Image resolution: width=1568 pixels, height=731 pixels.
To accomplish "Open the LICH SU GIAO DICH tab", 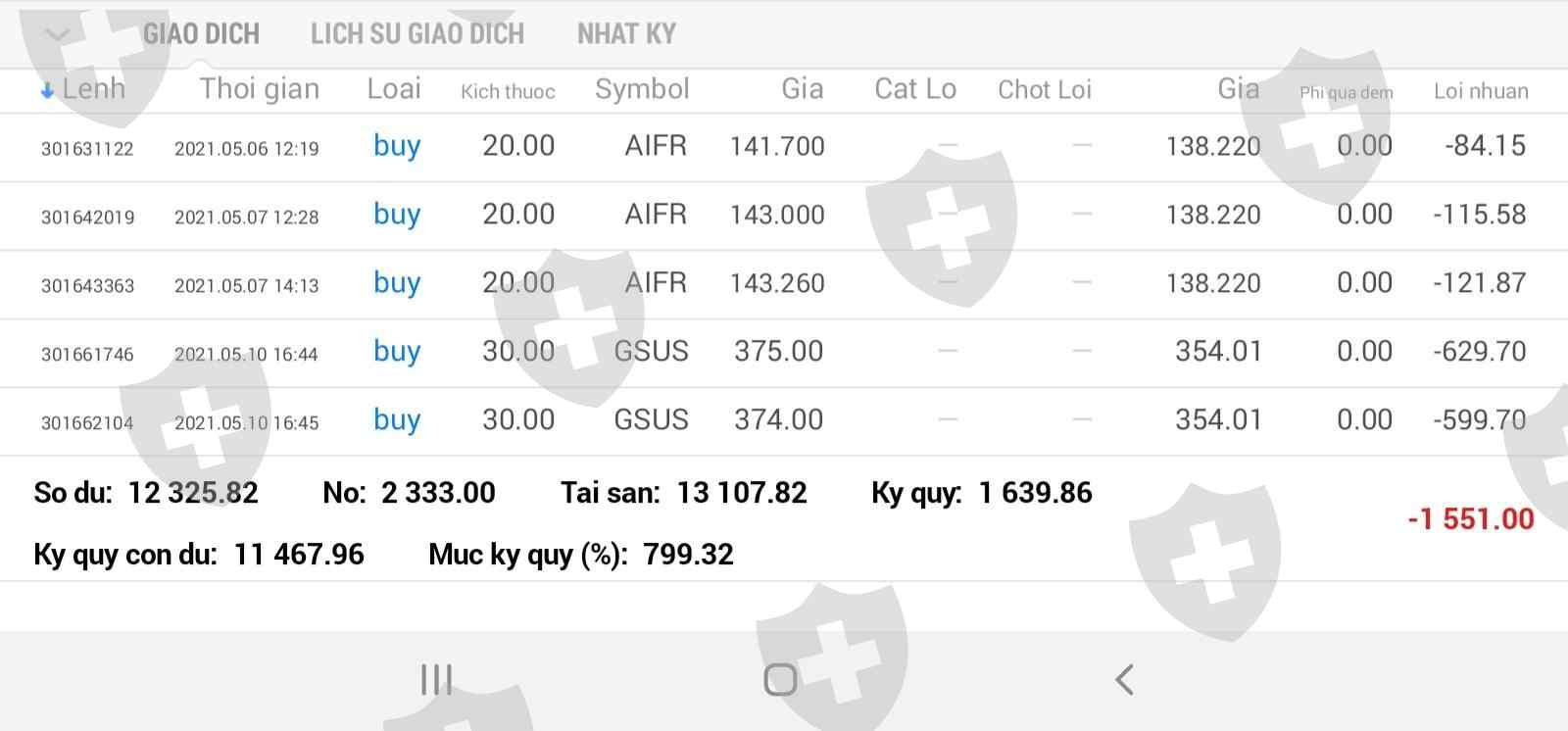I will click(416, 34).
